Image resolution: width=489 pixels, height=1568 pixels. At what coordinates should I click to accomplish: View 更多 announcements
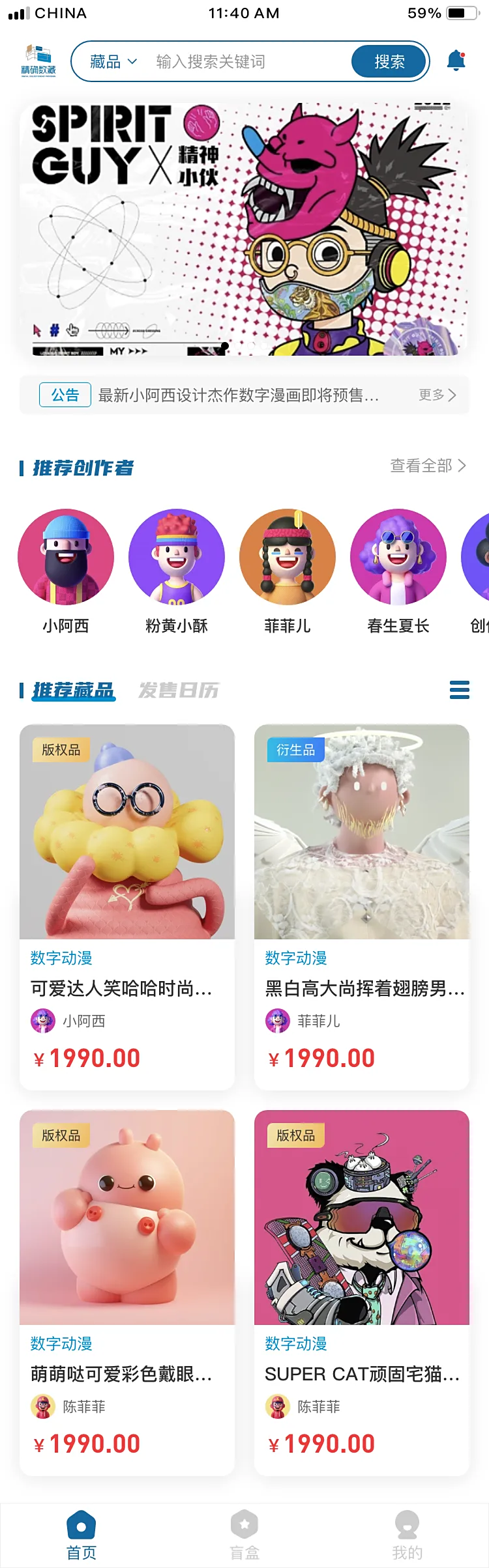(437, 395)
